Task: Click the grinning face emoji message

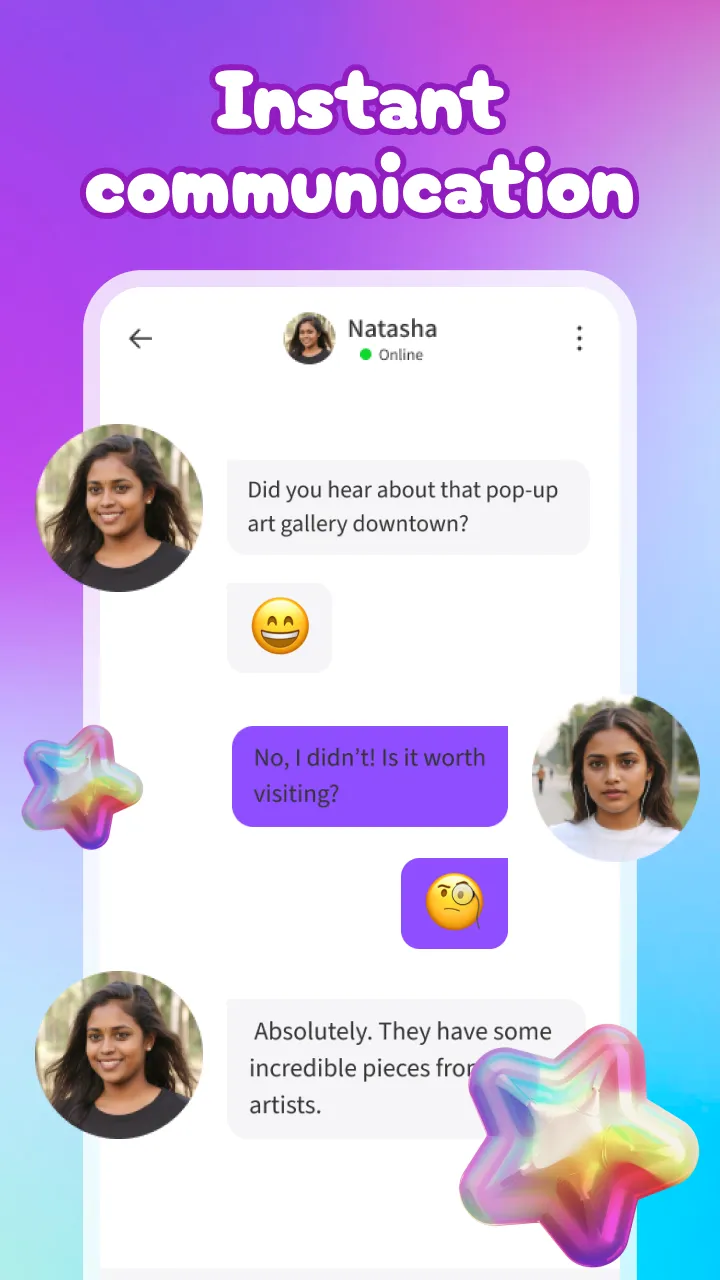Action: [x=280, y=627]
